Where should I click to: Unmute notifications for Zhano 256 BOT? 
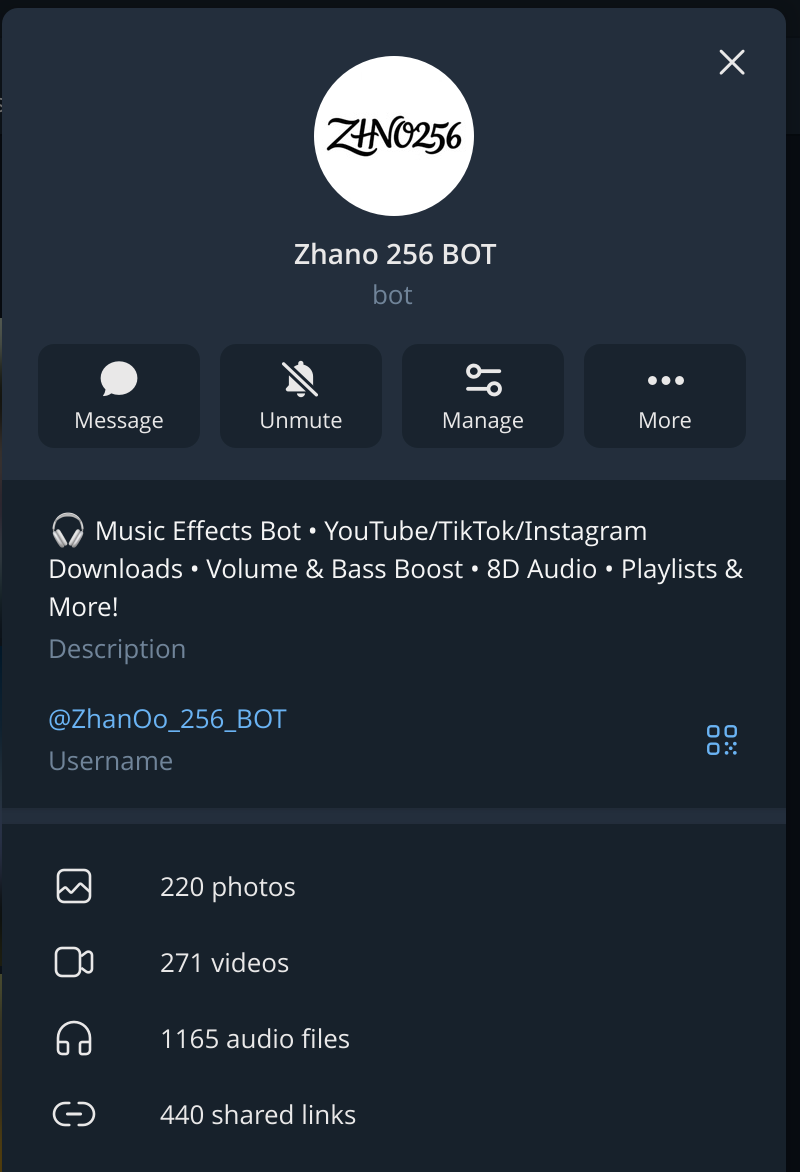300,395
